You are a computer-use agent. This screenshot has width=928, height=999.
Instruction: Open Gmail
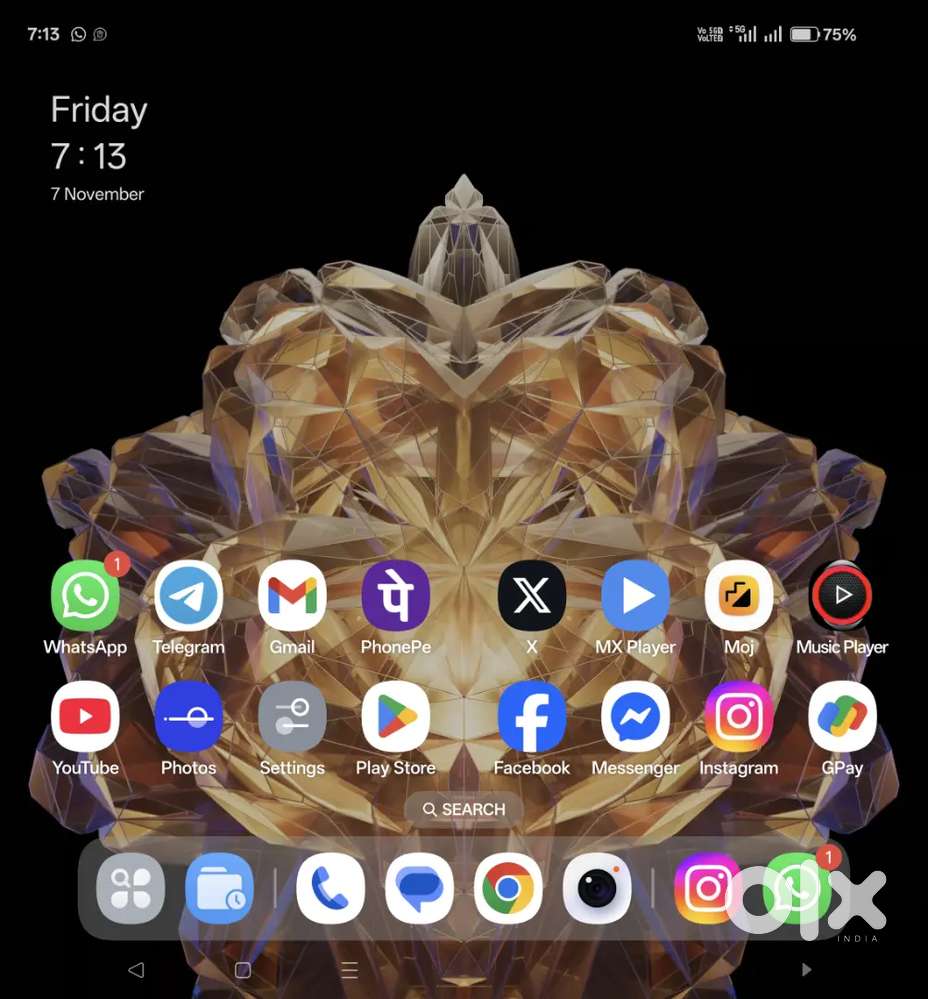(x=292, y=595)
